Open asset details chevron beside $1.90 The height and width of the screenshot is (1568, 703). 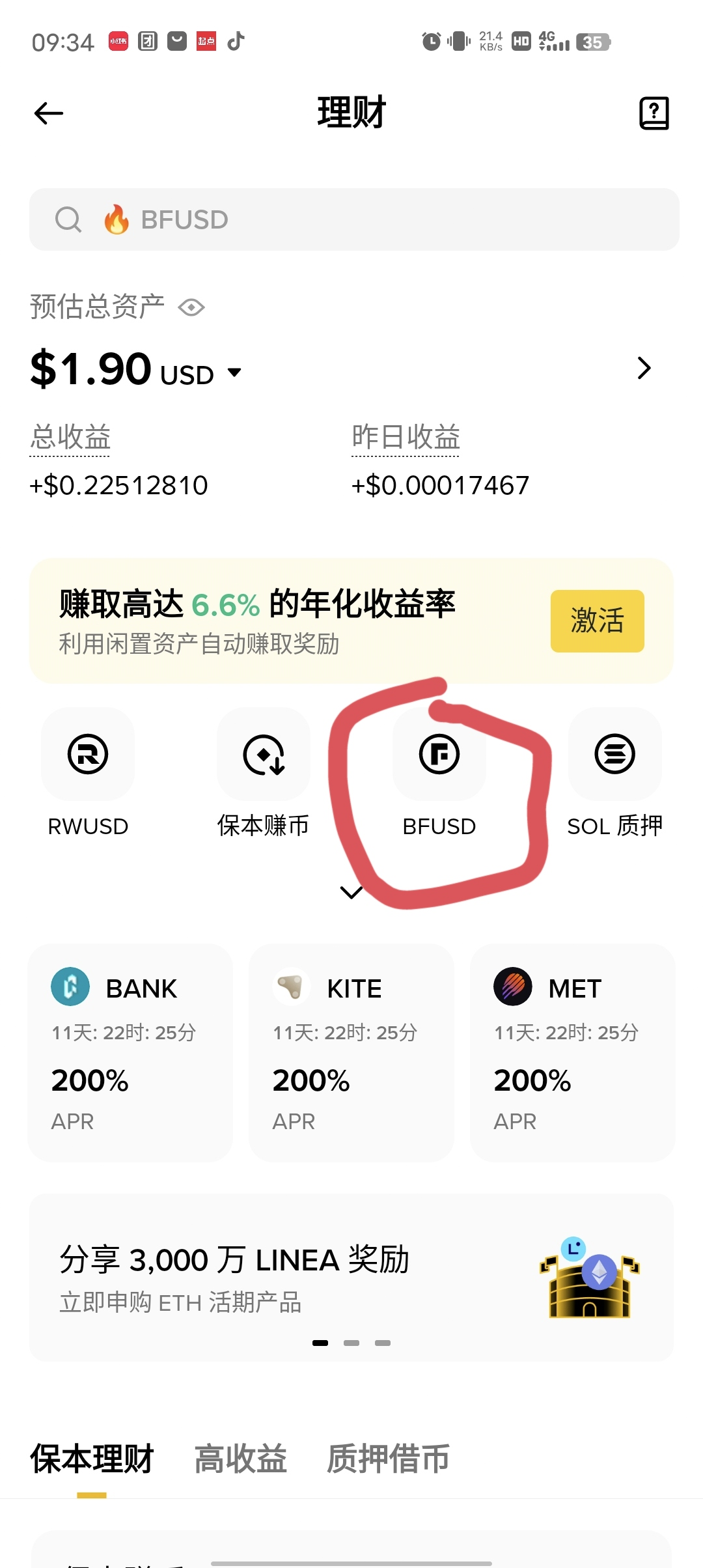pos(644,369)
